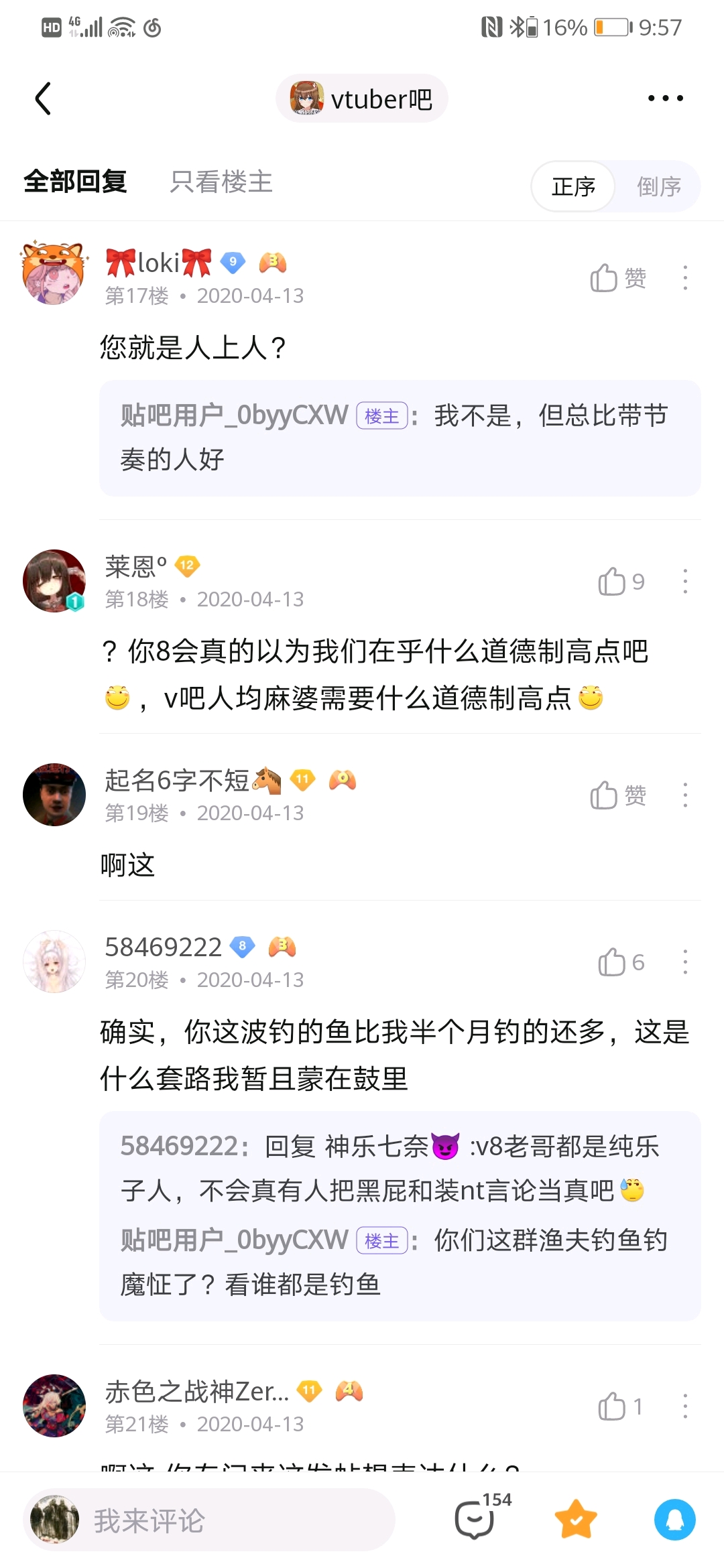
Task: Like 莱恩's reply on floor 18
Action: point(620,582)
